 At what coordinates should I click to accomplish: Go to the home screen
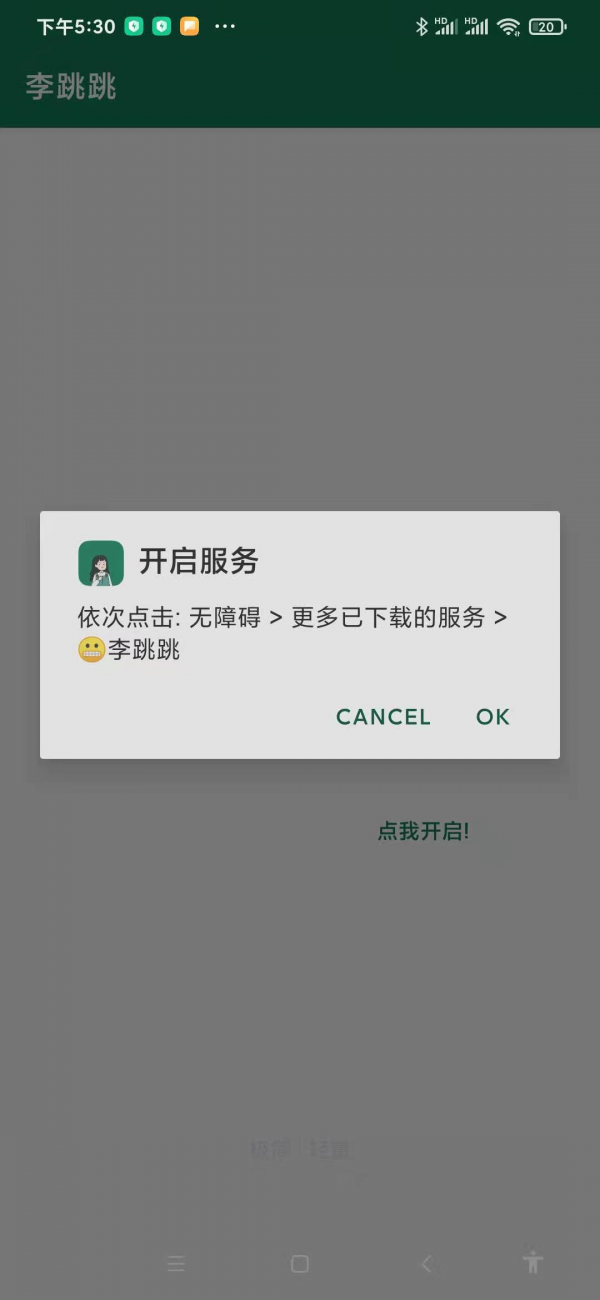(299, 1264)
